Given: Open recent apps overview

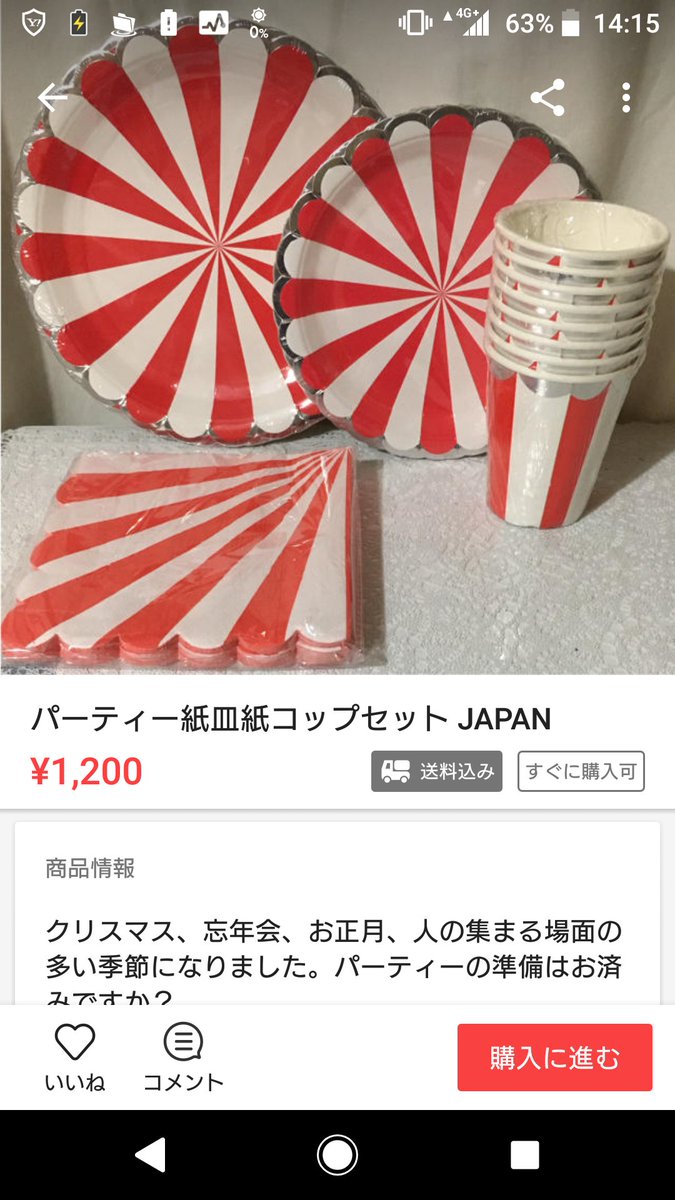Looking at the screenshot, I should click(x=524, y=1155).
